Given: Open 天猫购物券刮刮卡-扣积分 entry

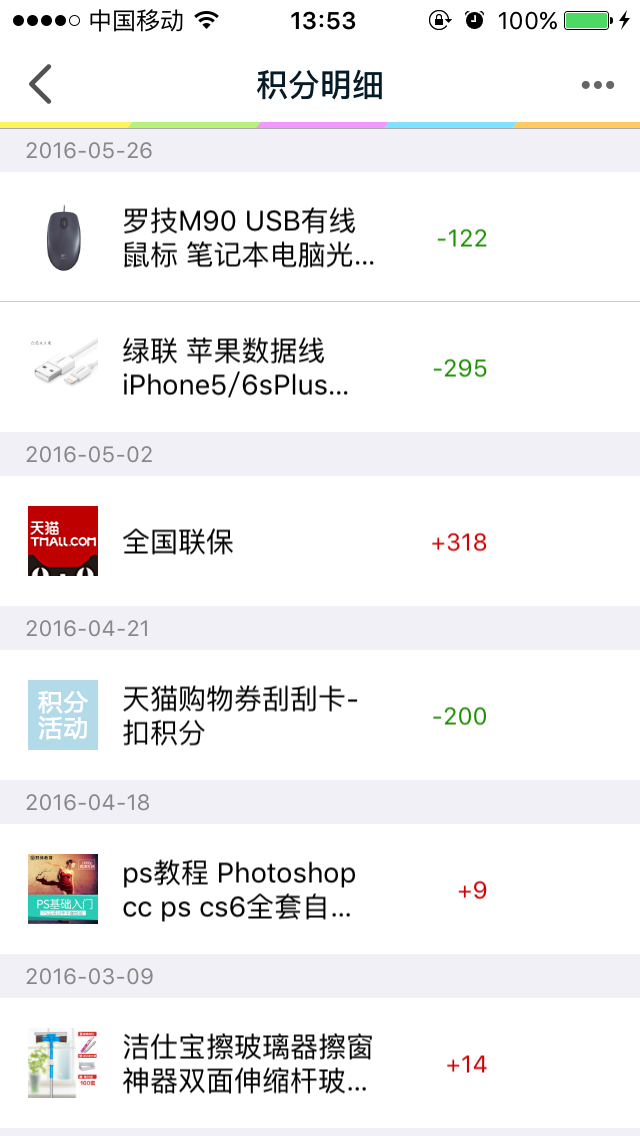Looking at the screenshot, I should point(320,715).
